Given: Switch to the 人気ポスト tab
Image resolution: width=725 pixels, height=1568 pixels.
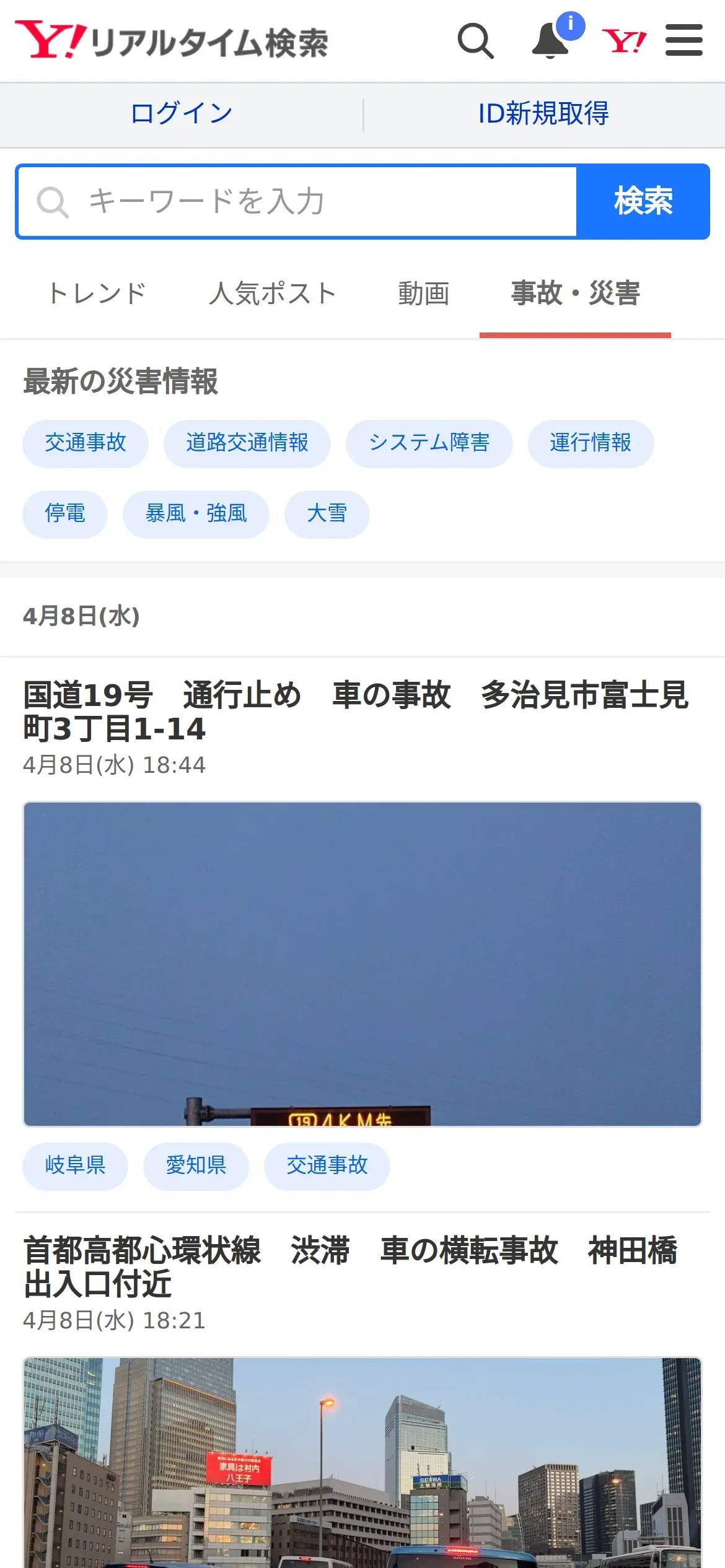Looking at the screenshot, I should click(273, 294).
